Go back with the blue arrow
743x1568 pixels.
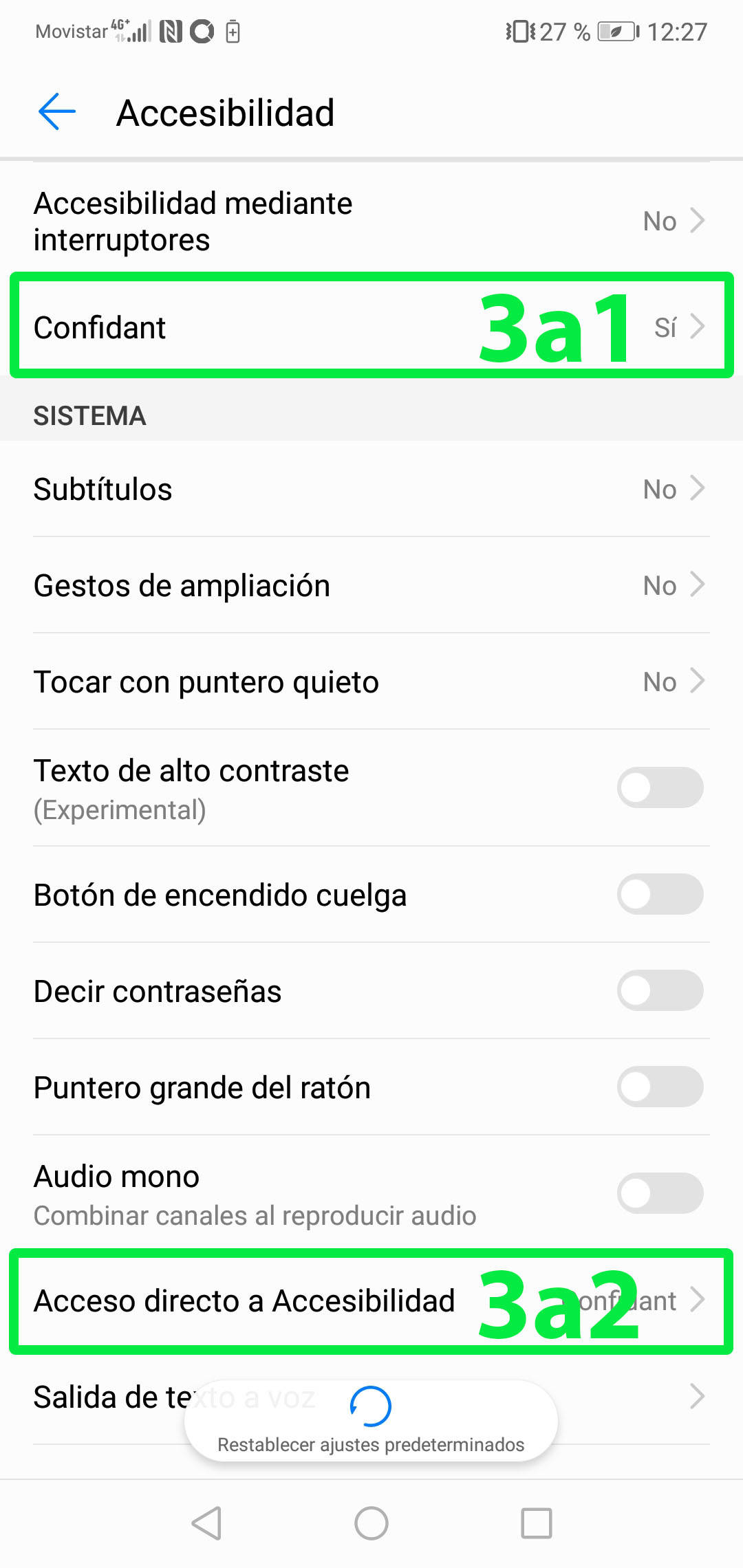point(57,112)
